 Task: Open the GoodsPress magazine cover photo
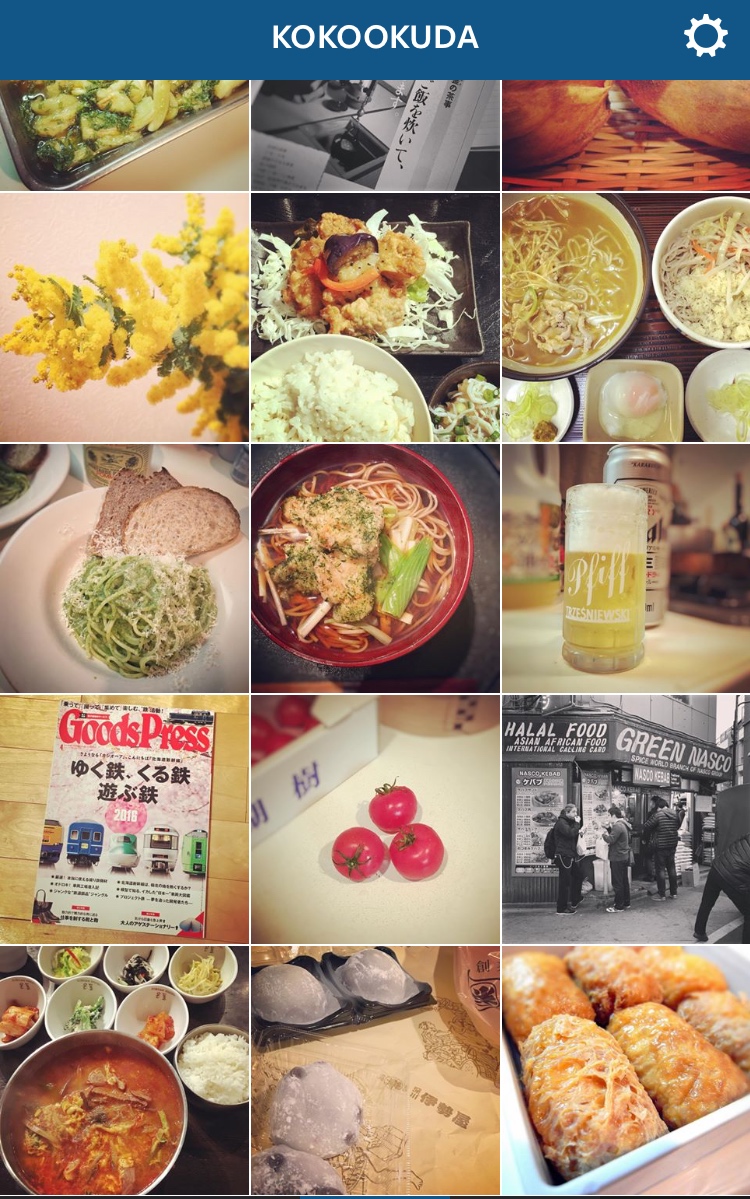[124, 819]
